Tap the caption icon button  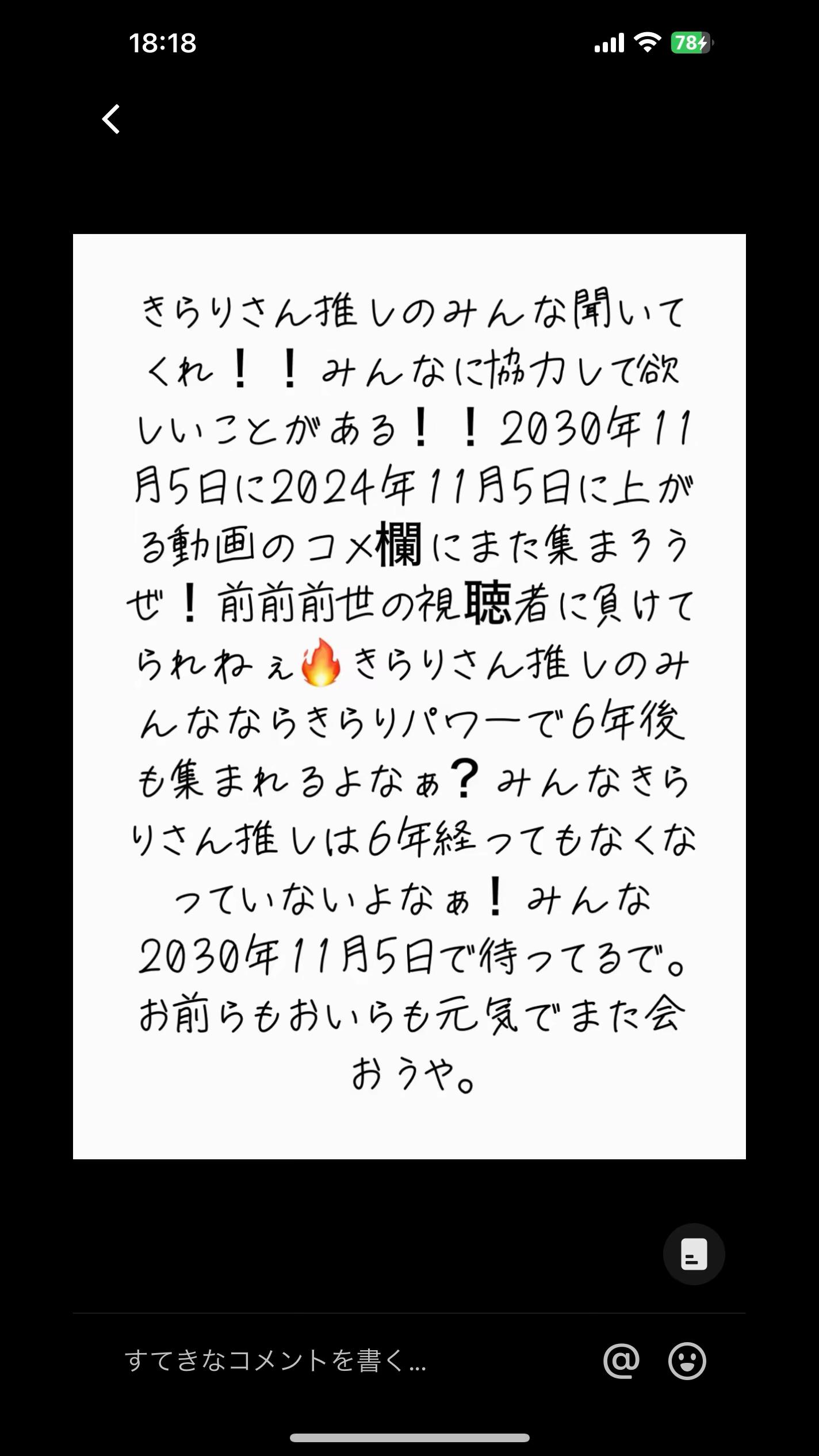click(694, 1254)
